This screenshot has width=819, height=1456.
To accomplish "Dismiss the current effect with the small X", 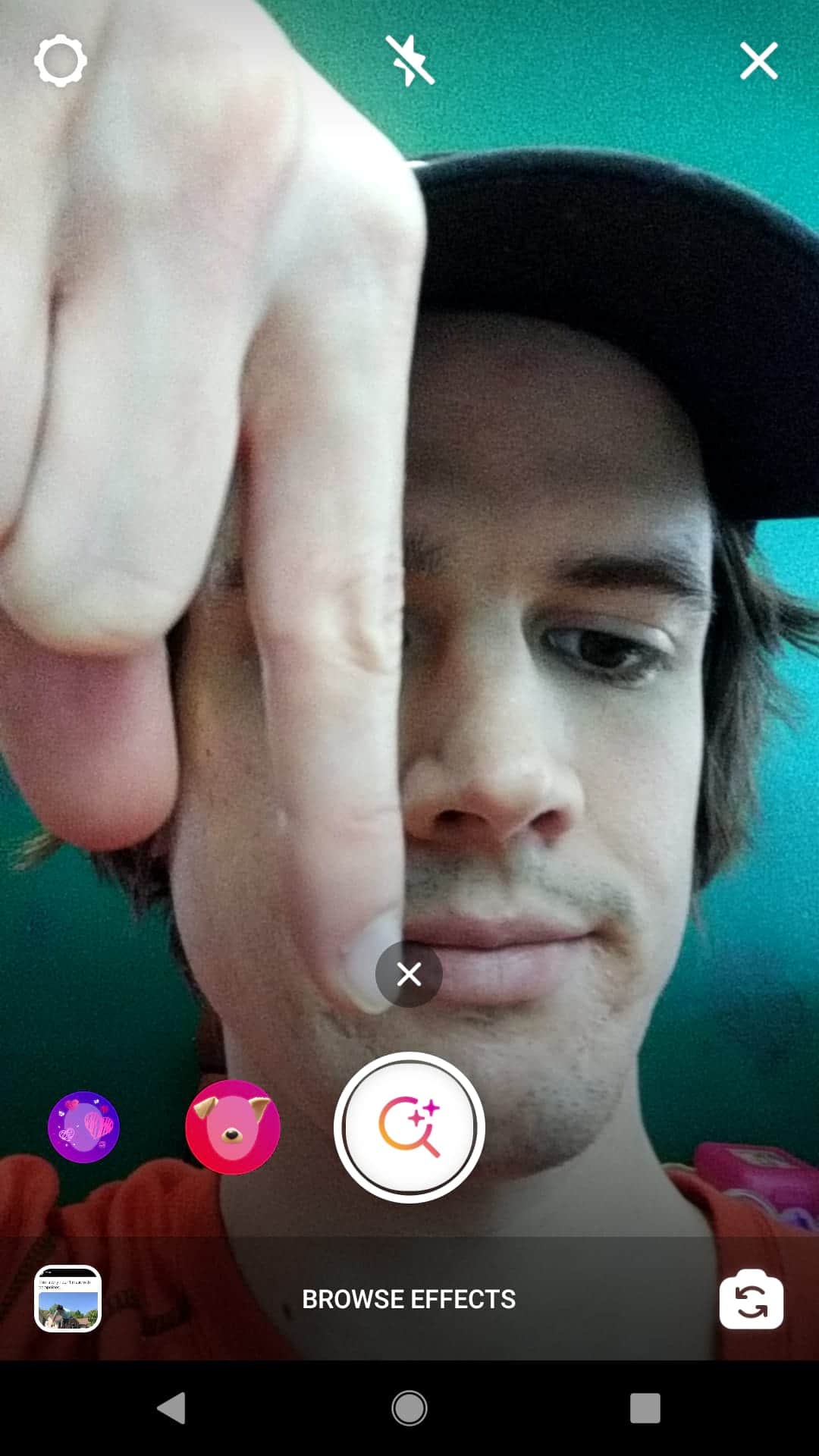I will pyautogui.click(x=409, y=974).
